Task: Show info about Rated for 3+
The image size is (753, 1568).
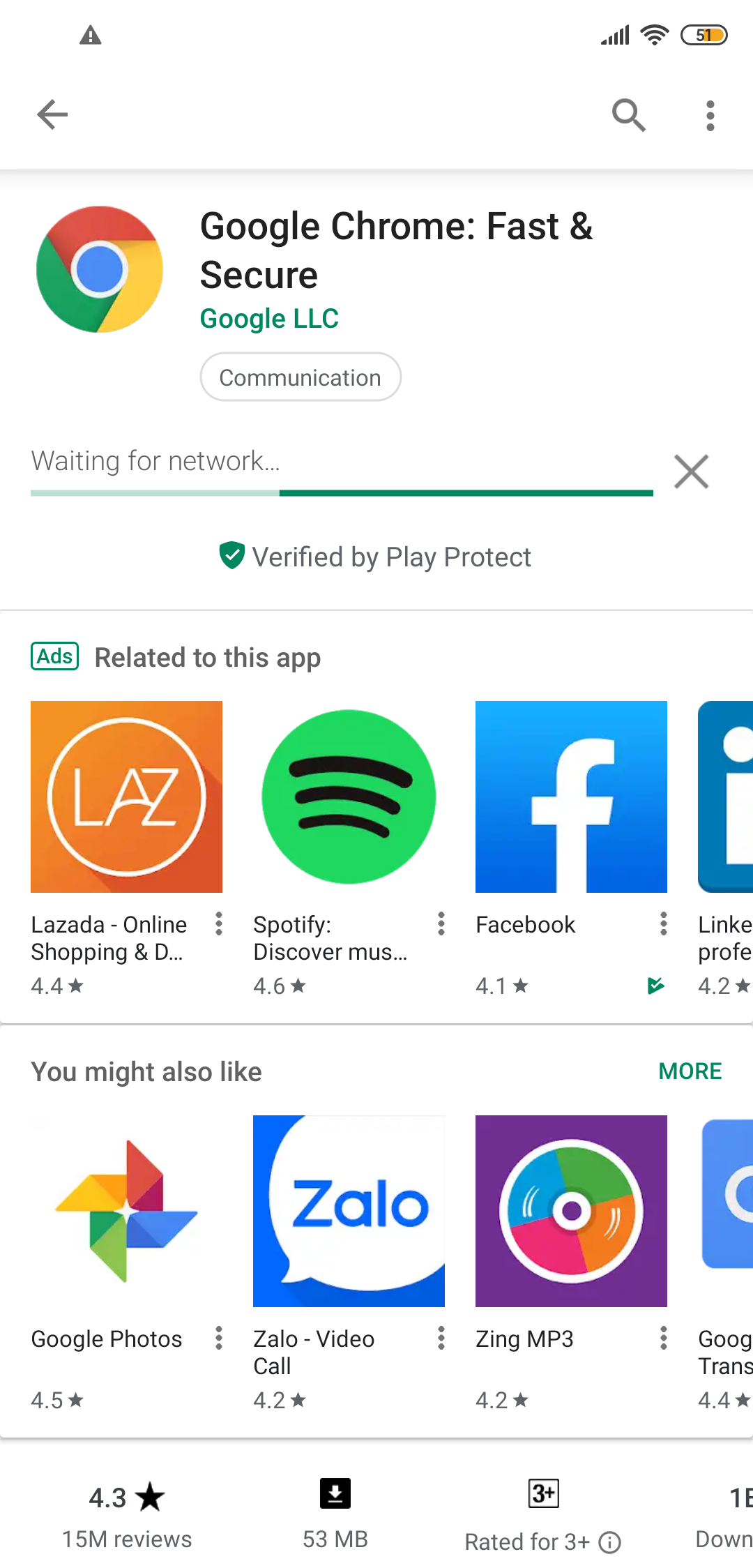Action: point(610,1542)
